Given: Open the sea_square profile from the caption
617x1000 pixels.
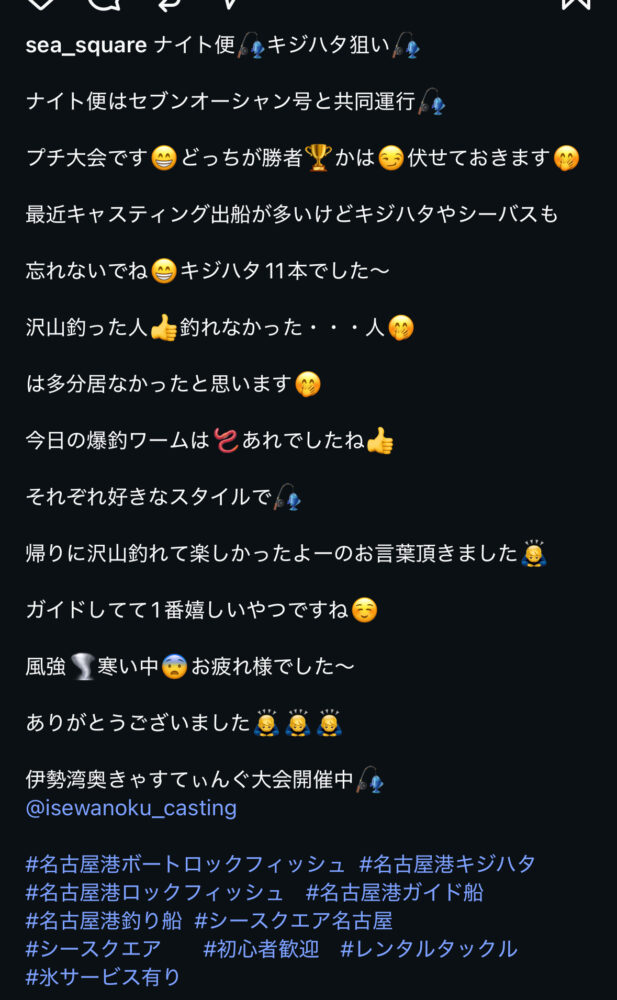Looking at the screenshot, I should coord(86,45).
